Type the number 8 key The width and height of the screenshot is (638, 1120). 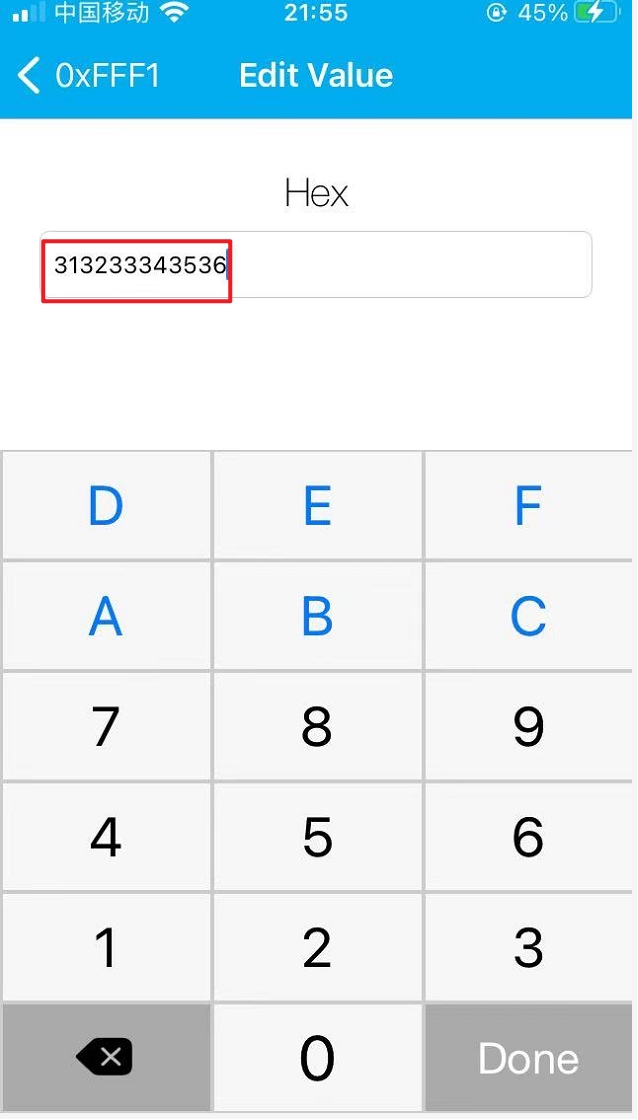pos(317,727)
